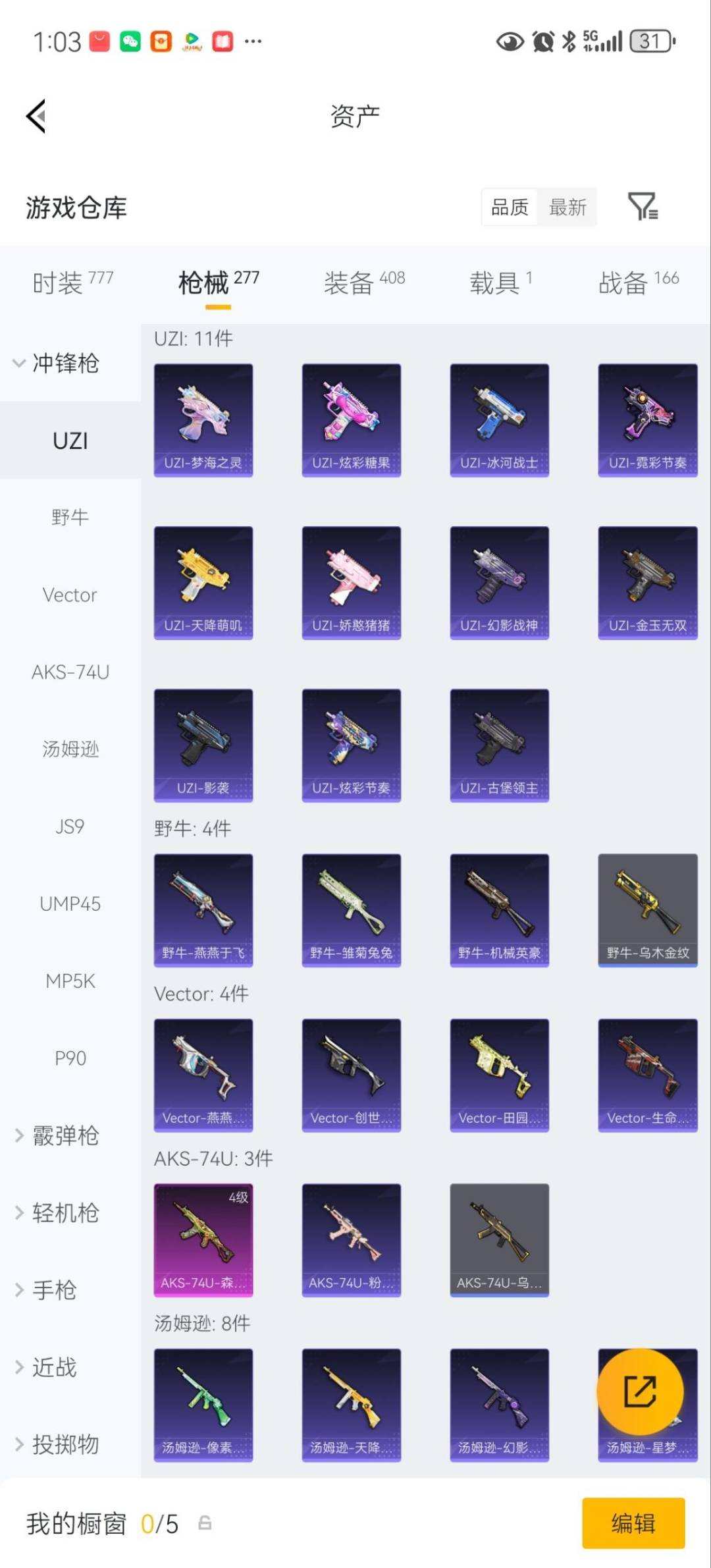Sort the warehouse by 品质
The height and width of the screenshot is (1568, 711).
click(x=510, y=207)
